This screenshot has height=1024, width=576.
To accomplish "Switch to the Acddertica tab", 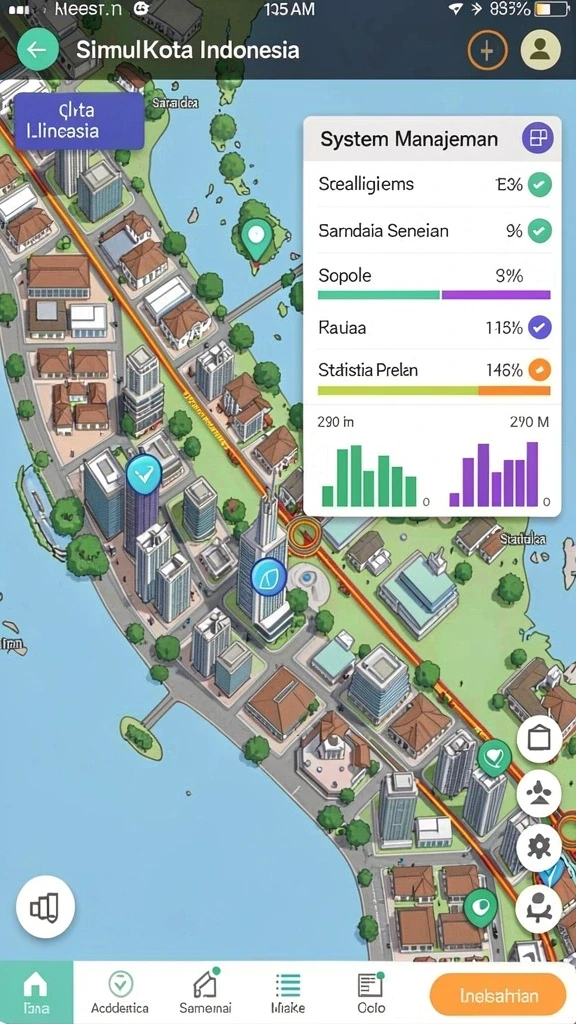I will (x=120, y=991).
